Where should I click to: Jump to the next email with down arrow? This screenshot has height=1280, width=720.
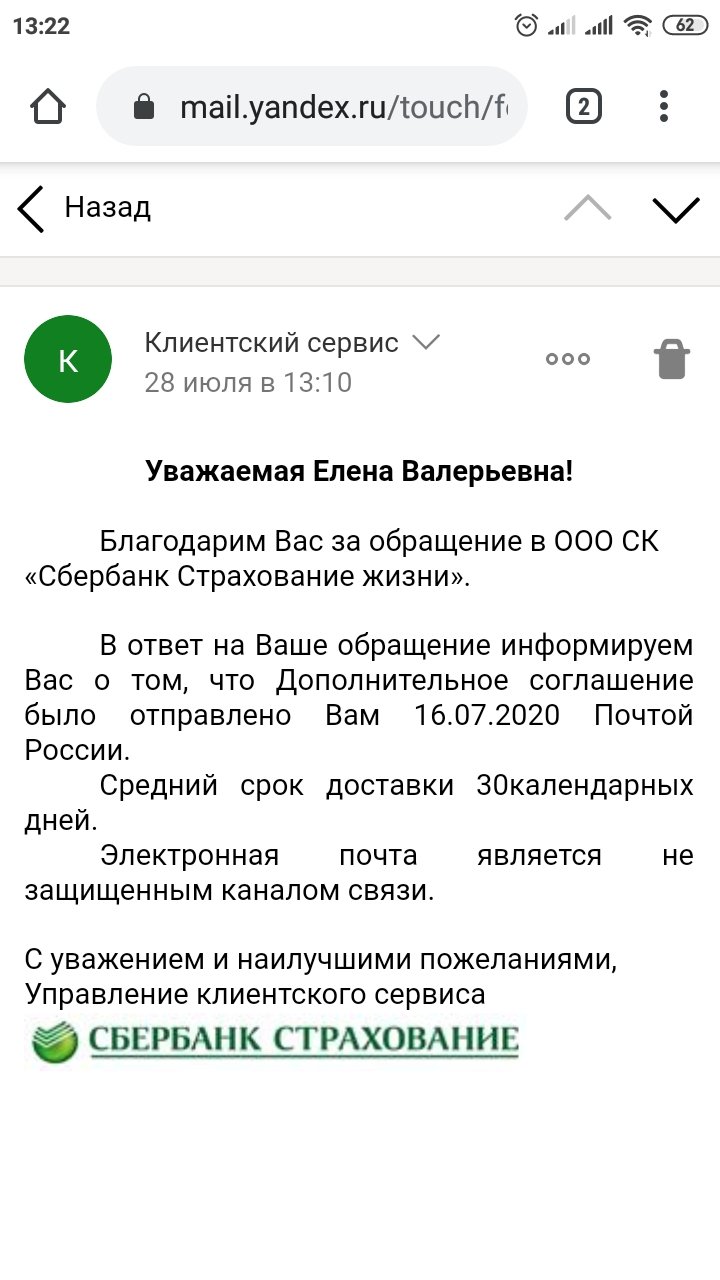676,208
